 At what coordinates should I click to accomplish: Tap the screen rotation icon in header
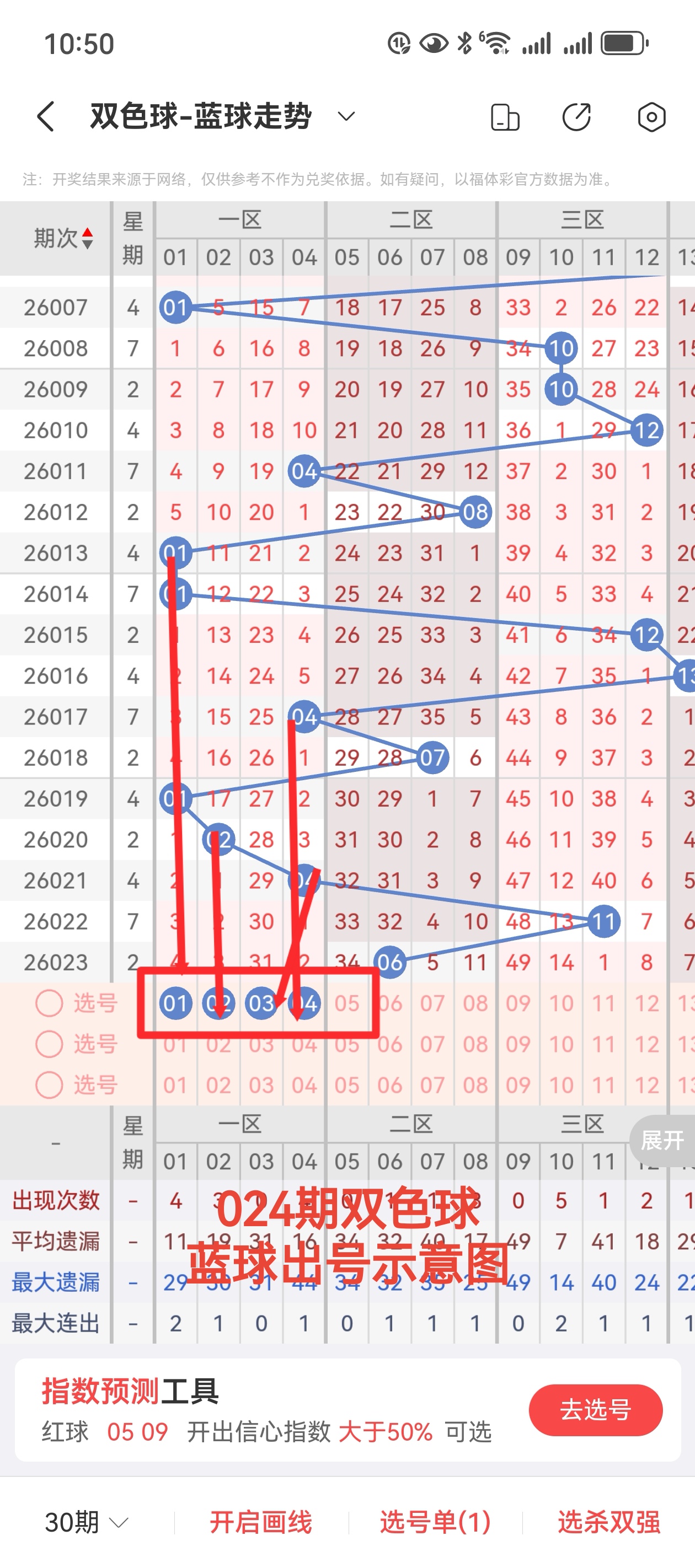point(505,117)
